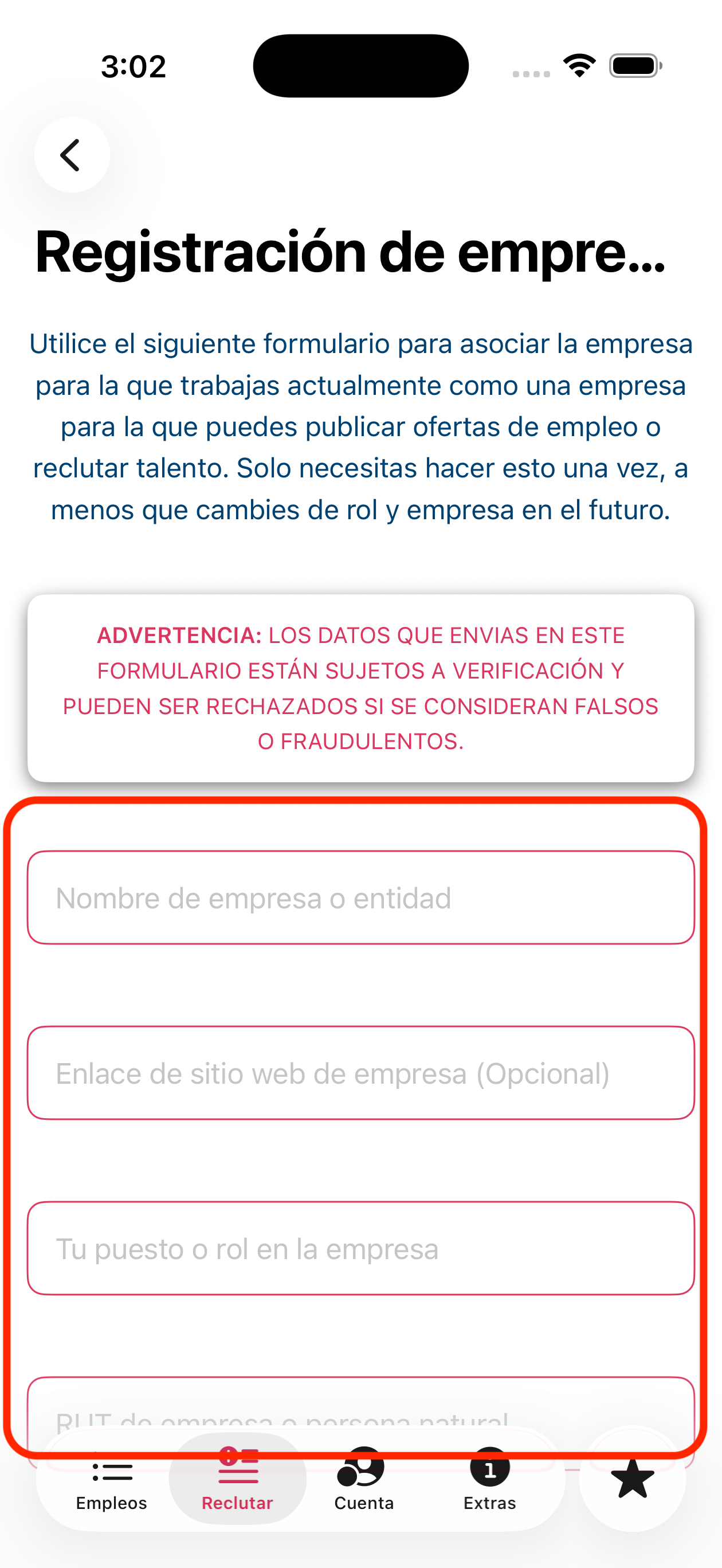Select the role in company field
The image size is (722, 1568).
pyautogui.click(x=360, y=1248)
